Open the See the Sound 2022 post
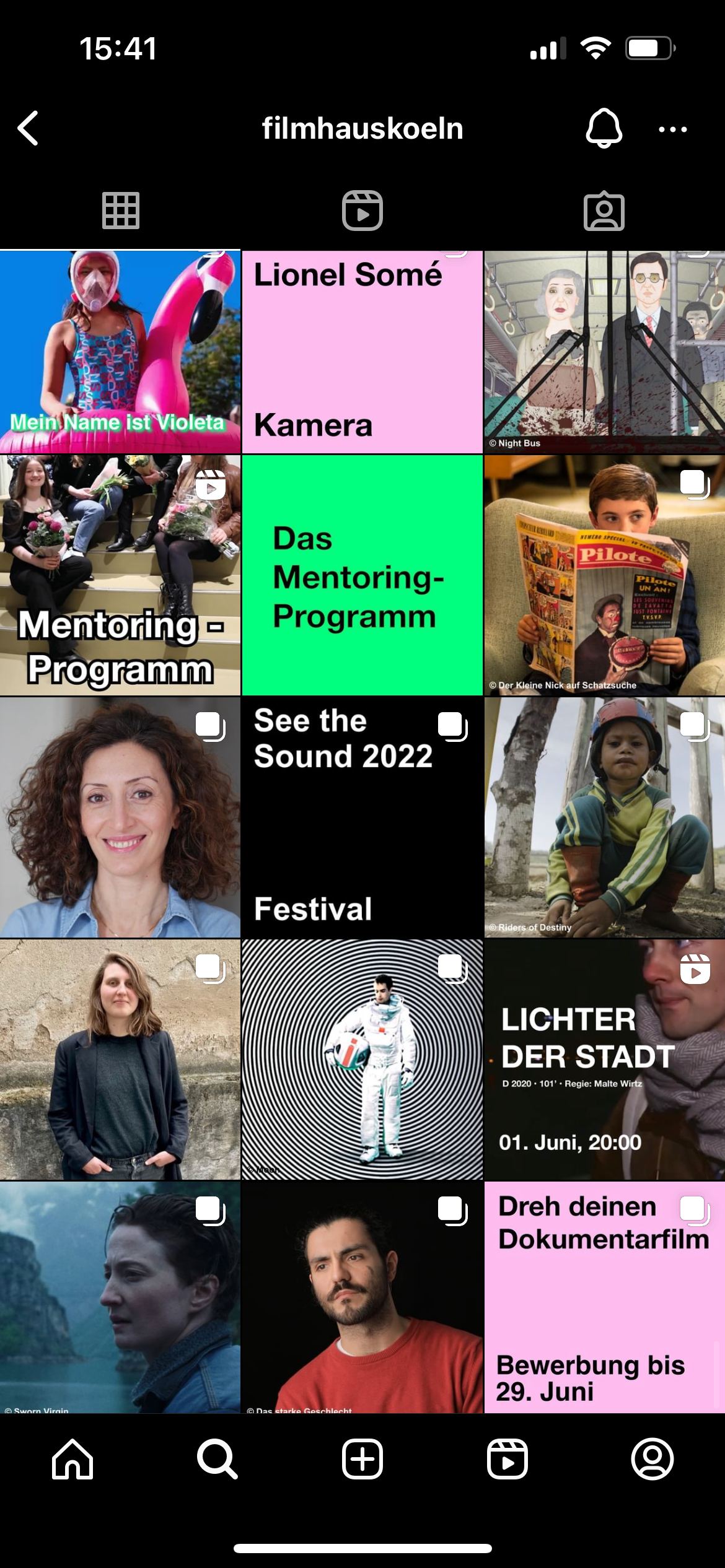 (362, 817)
